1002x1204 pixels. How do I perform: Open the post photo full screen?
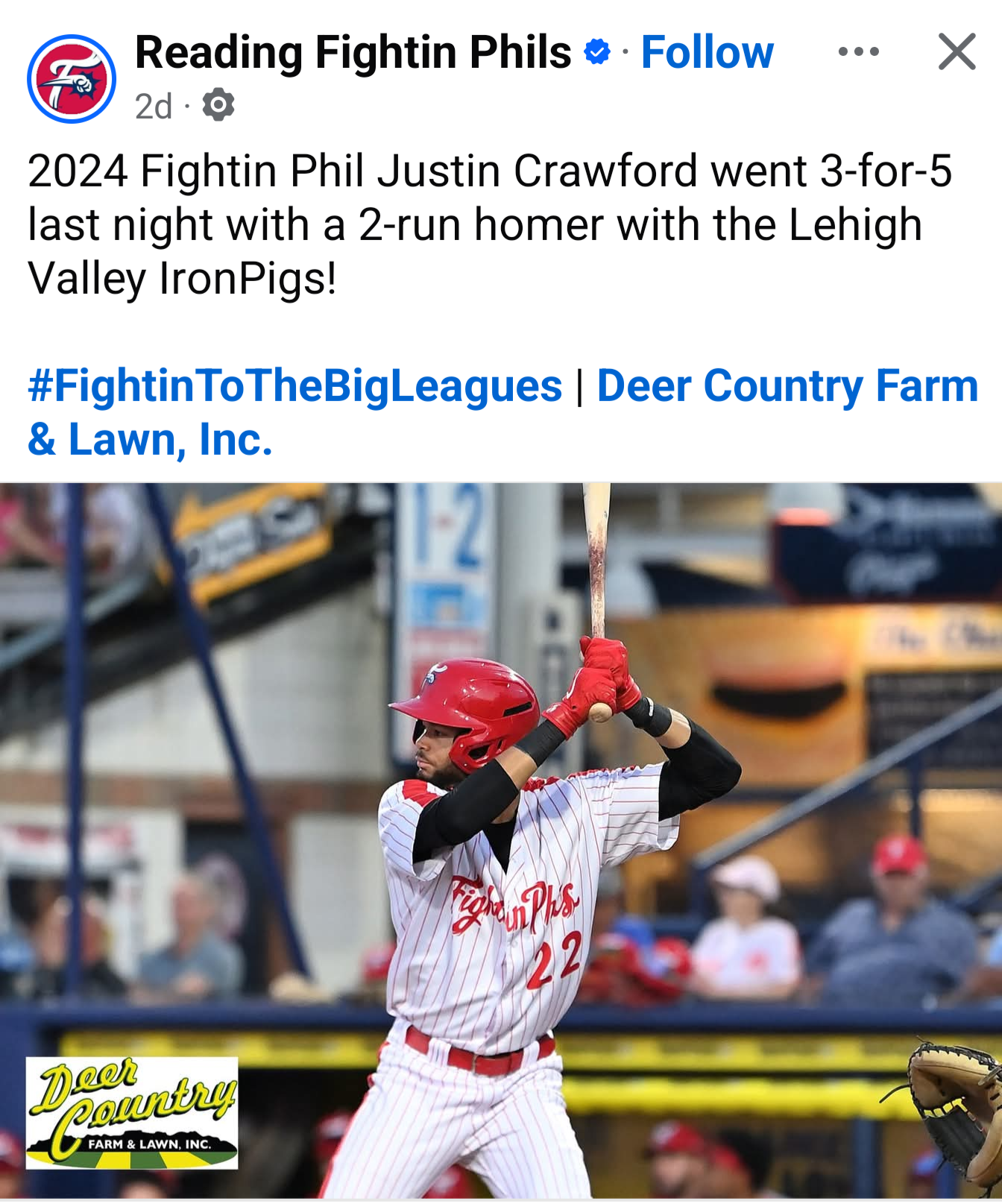point(501,842)
